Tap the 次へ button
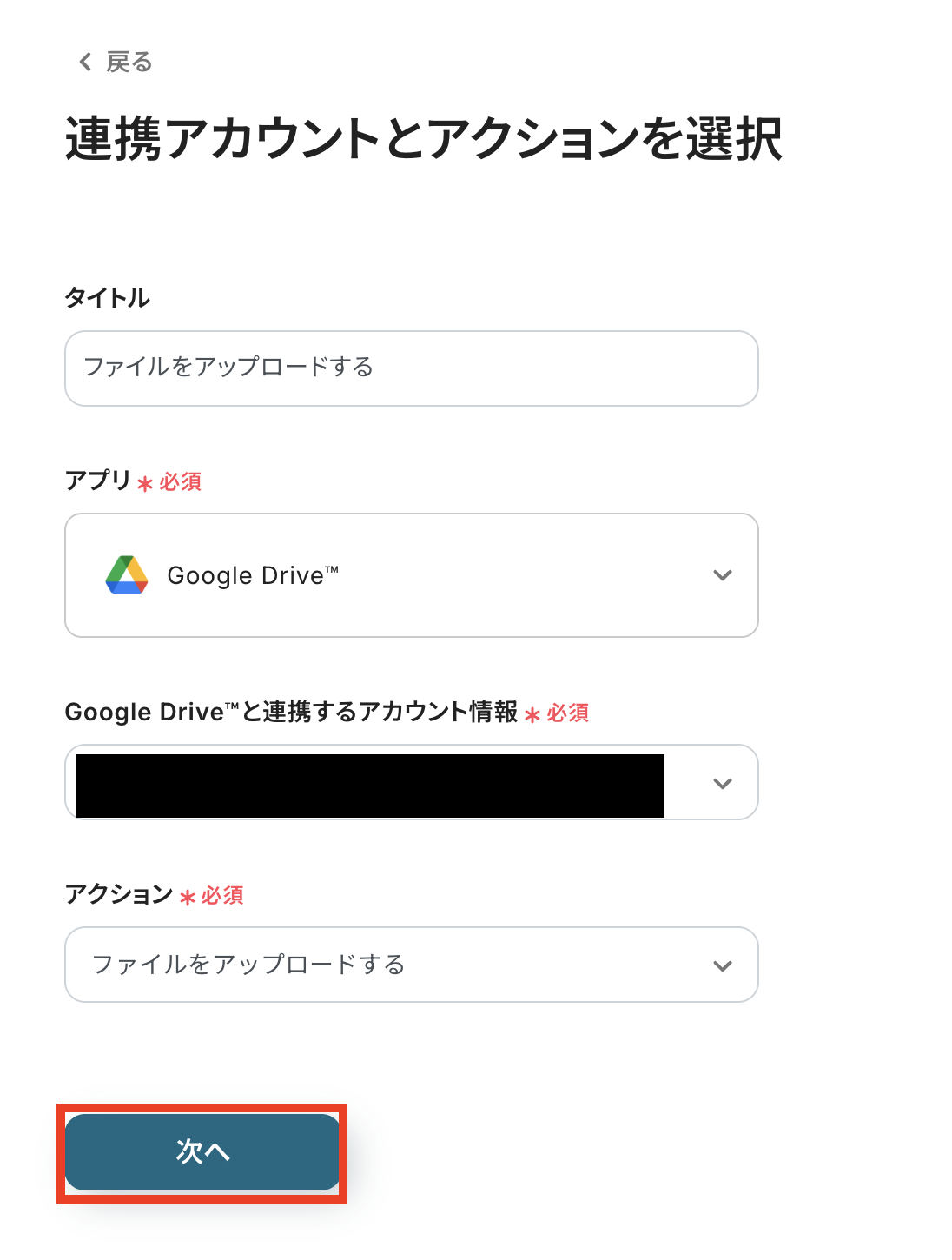This screenshot has width=952, height=1260. (x=202, y=1151)
